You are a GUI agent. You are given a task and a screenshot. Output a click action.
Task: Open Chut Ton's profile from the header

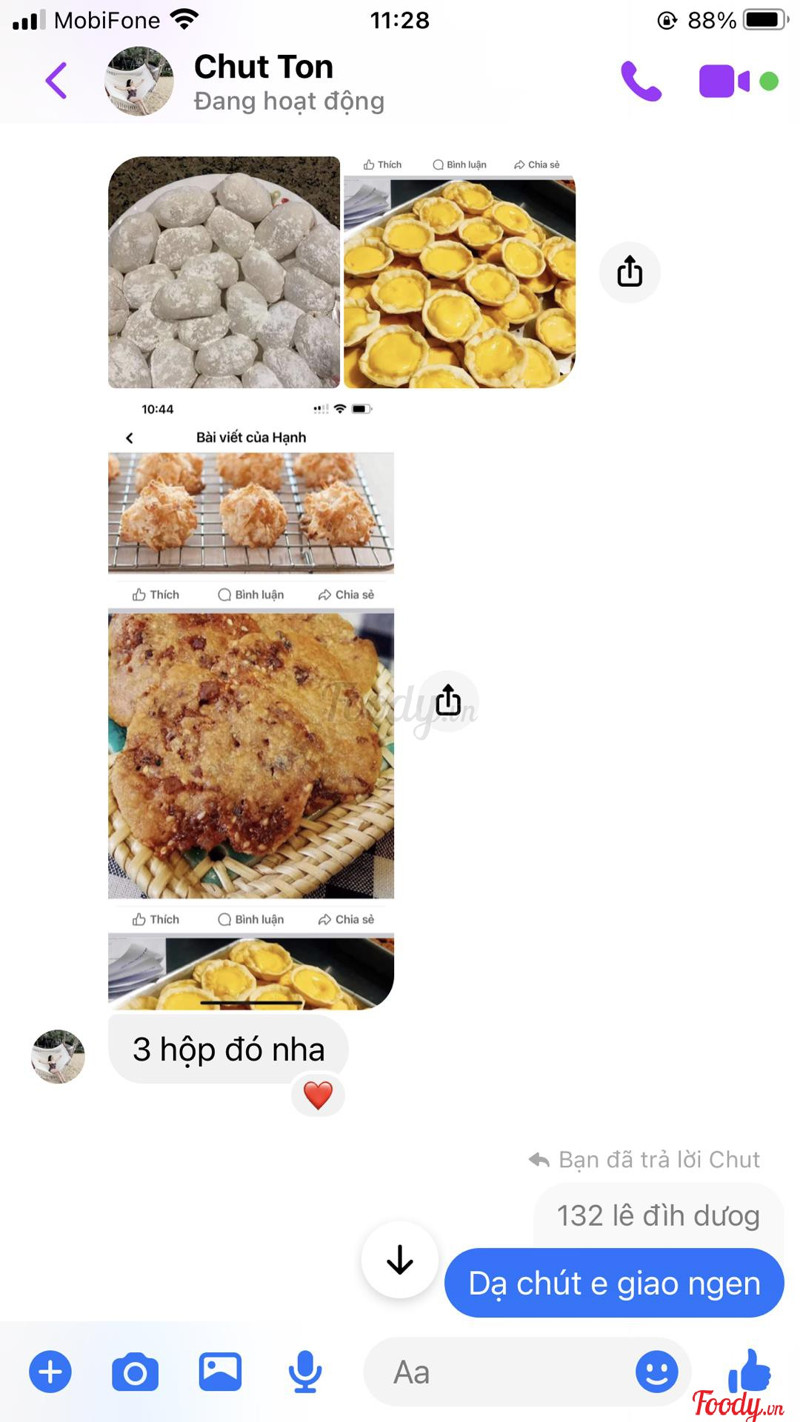pos(263,81)
